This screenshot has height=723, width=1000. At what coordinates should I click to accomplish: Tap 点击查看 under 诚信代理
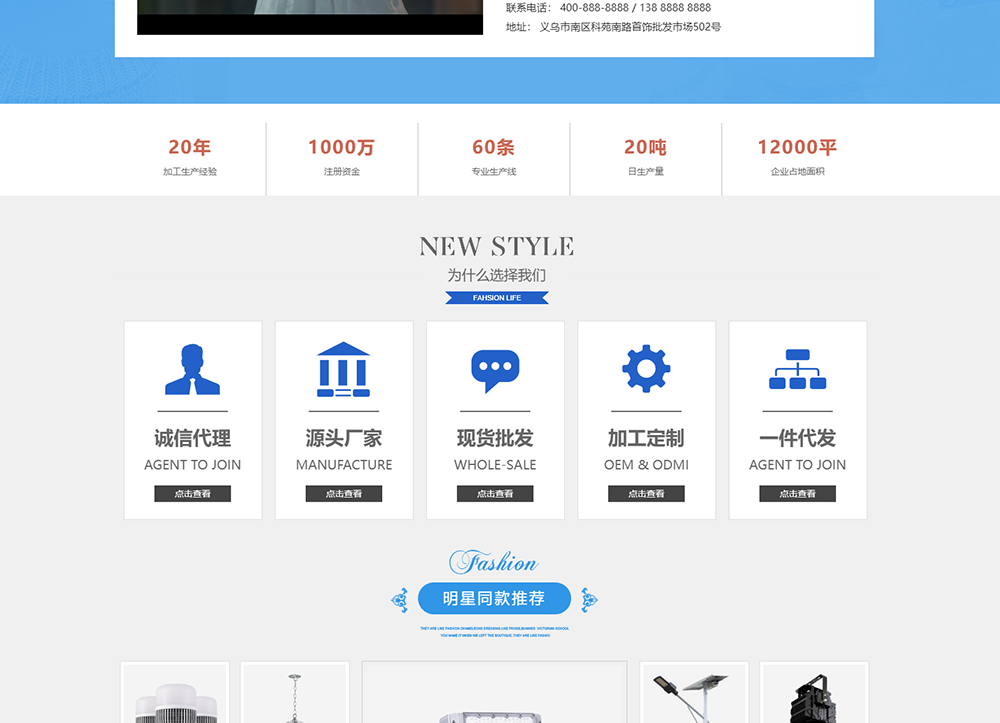192,494
